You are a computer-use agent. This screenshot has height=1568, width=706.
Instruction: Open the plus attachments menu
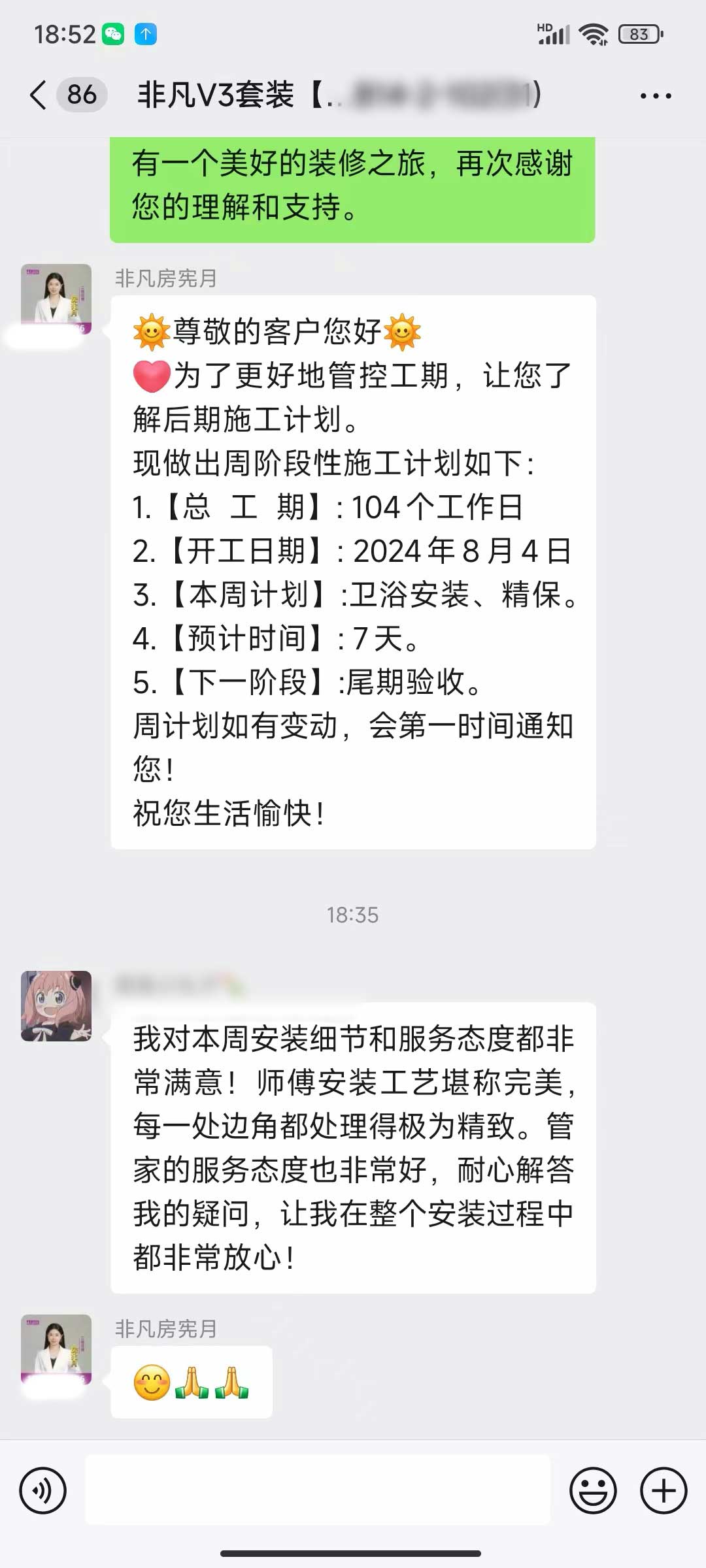point(663,1490)
